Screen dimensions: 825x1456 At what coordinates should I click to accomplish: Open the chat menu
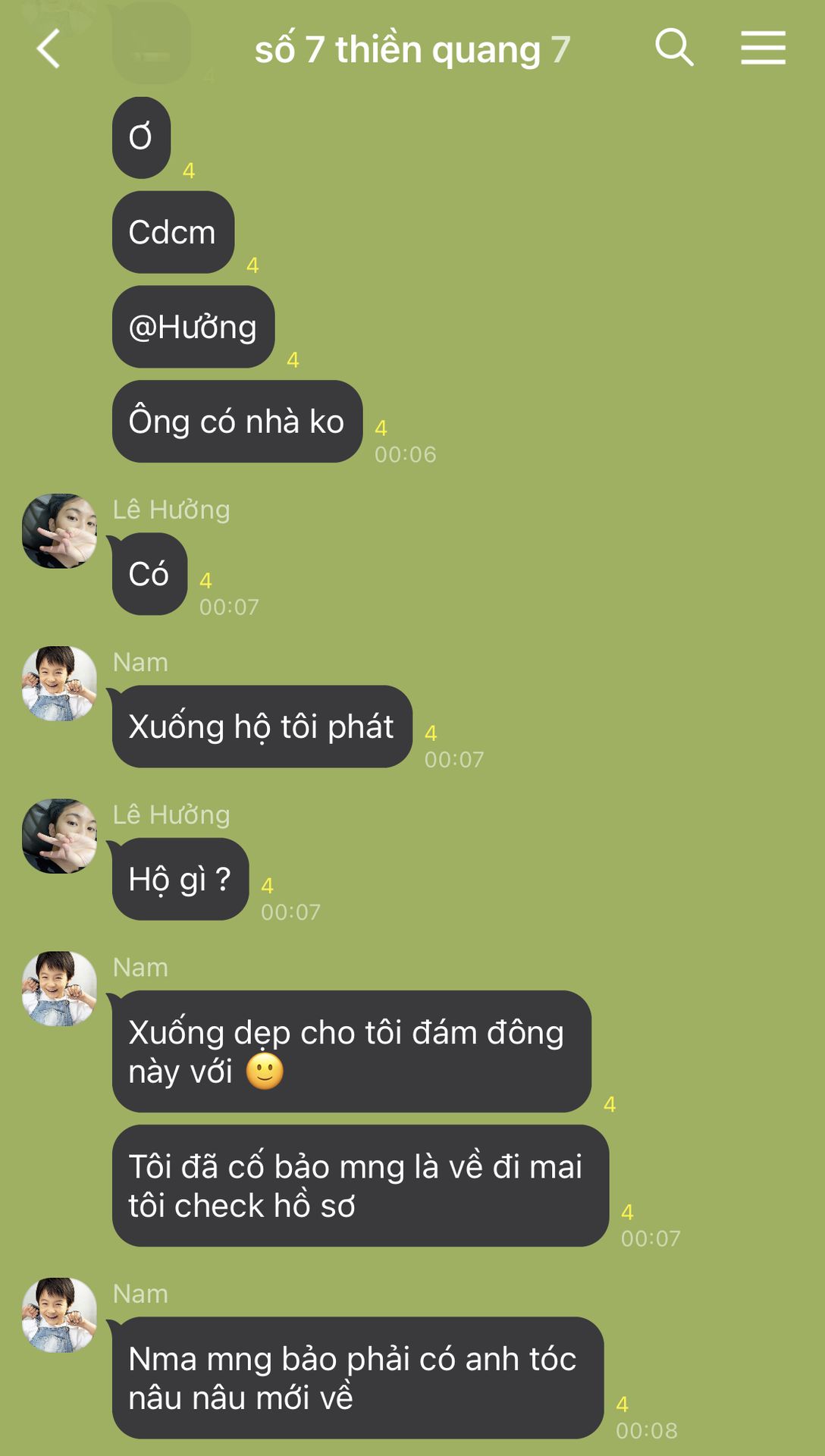[x=763, y=48]
